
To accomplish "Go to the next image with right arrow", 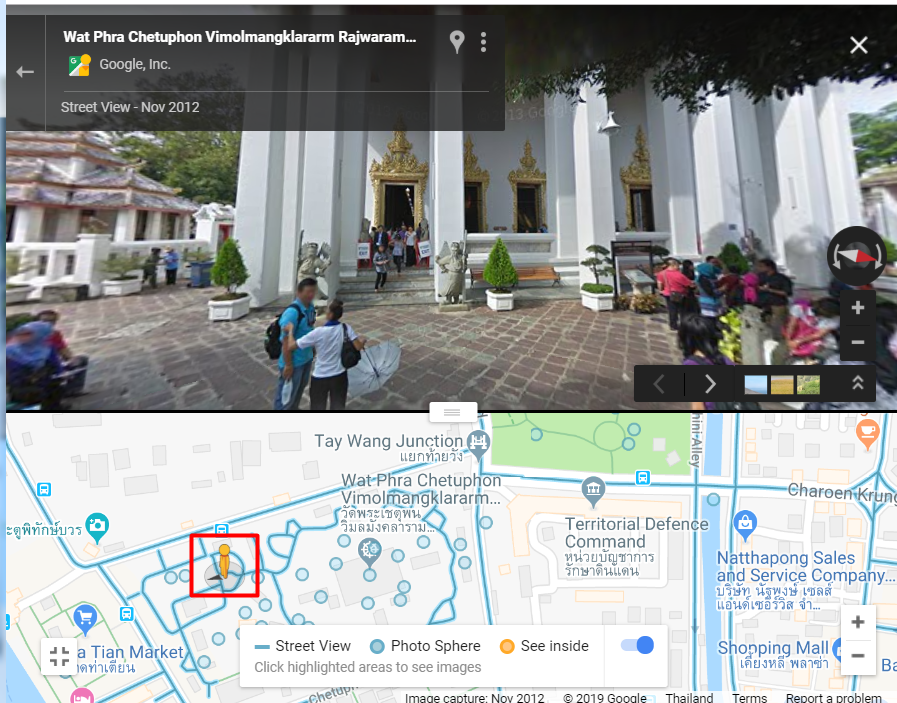I will tap(710, 384).
